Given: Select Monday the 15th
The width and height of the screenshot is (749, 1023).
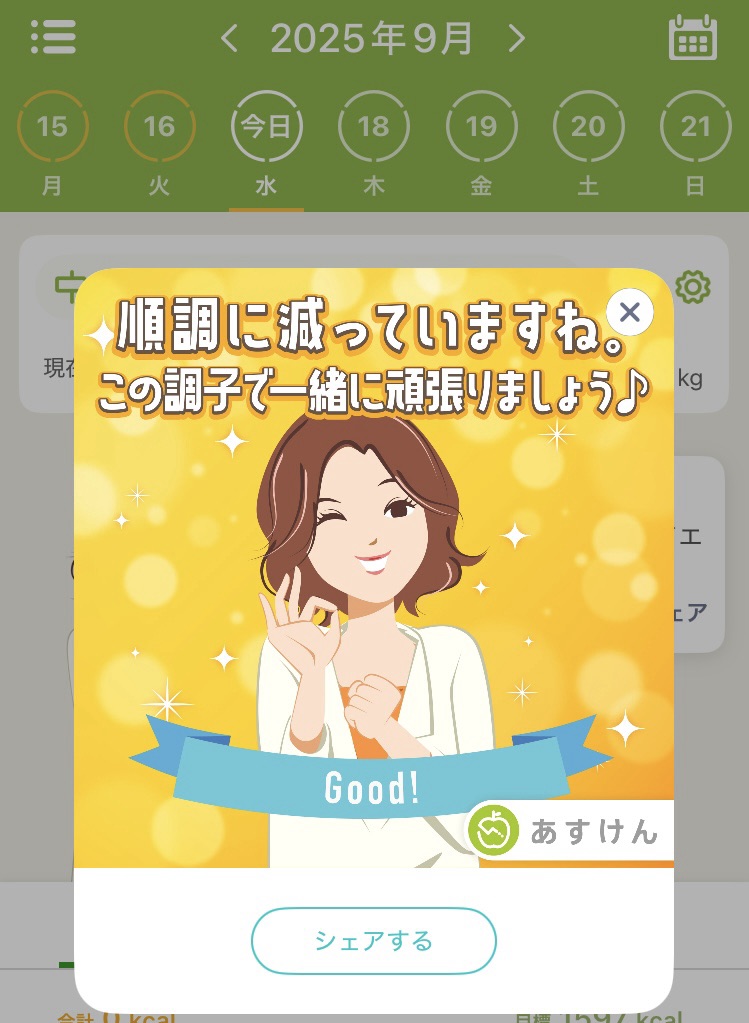Looking at the screenshot, I should click(x=52, y=126).
